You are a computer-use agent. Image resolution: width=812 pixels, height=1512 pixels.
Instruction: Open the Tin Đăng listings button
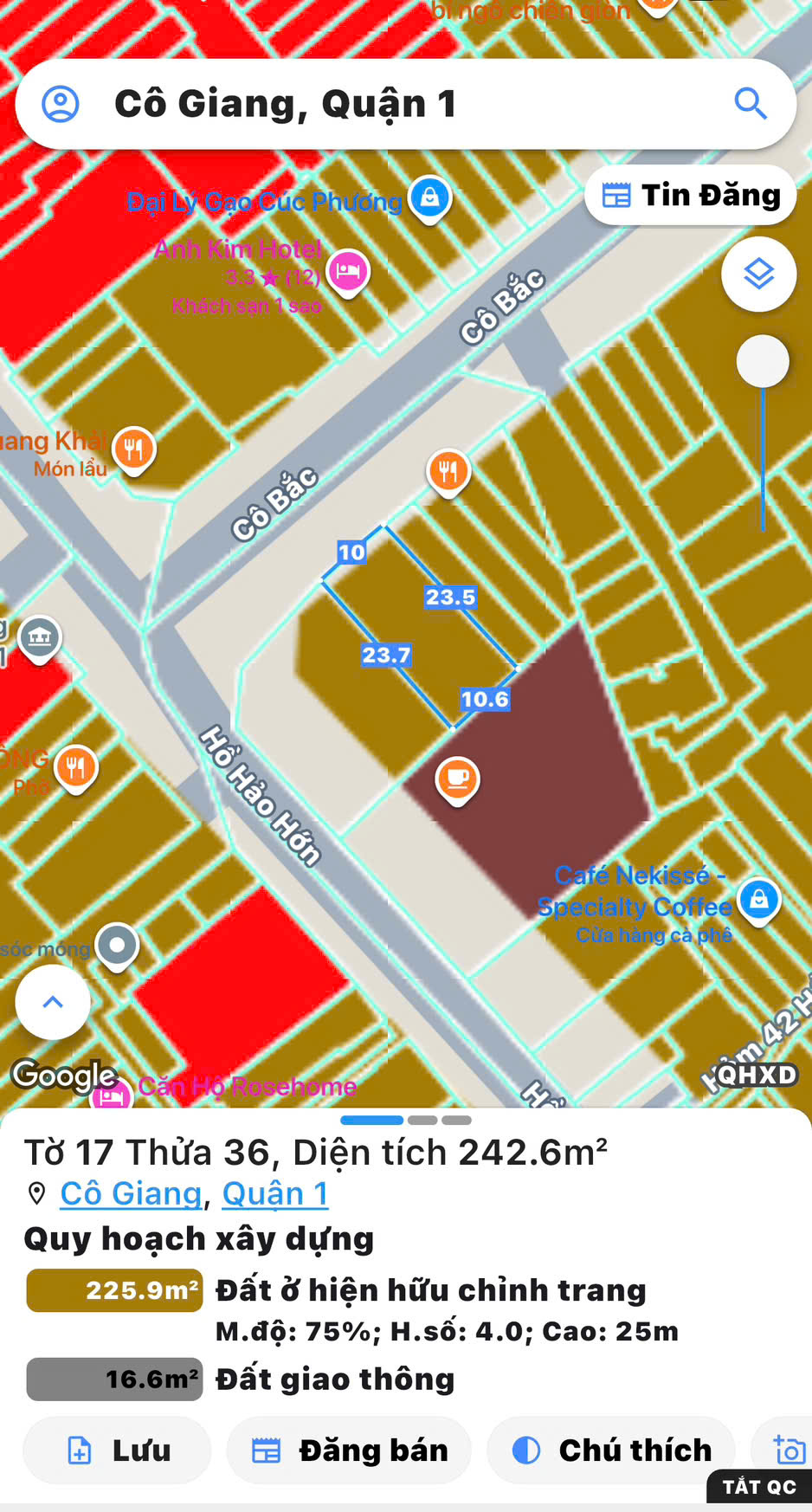691,195
